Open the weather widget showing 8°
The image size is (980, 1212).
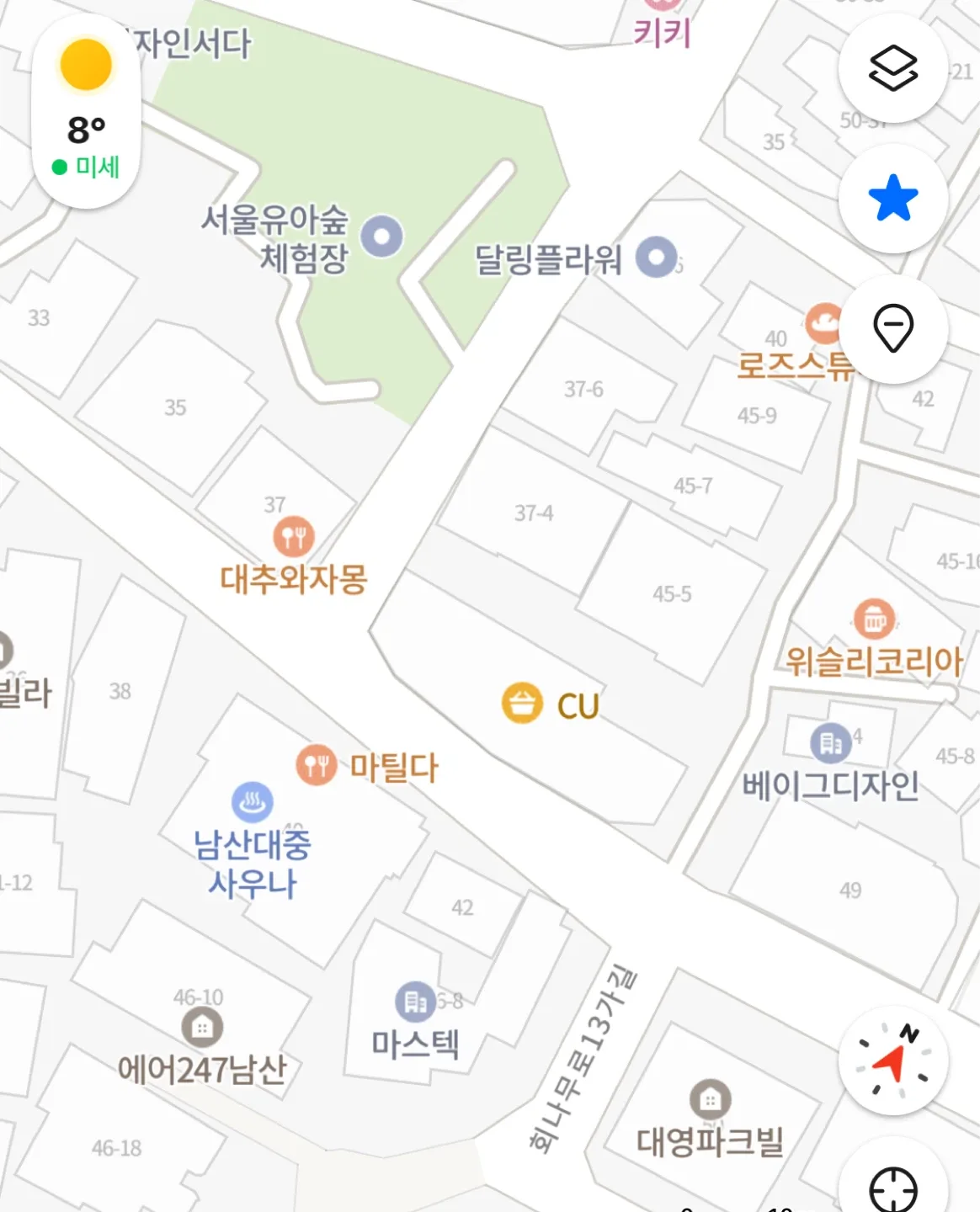(x=86, y=111)
